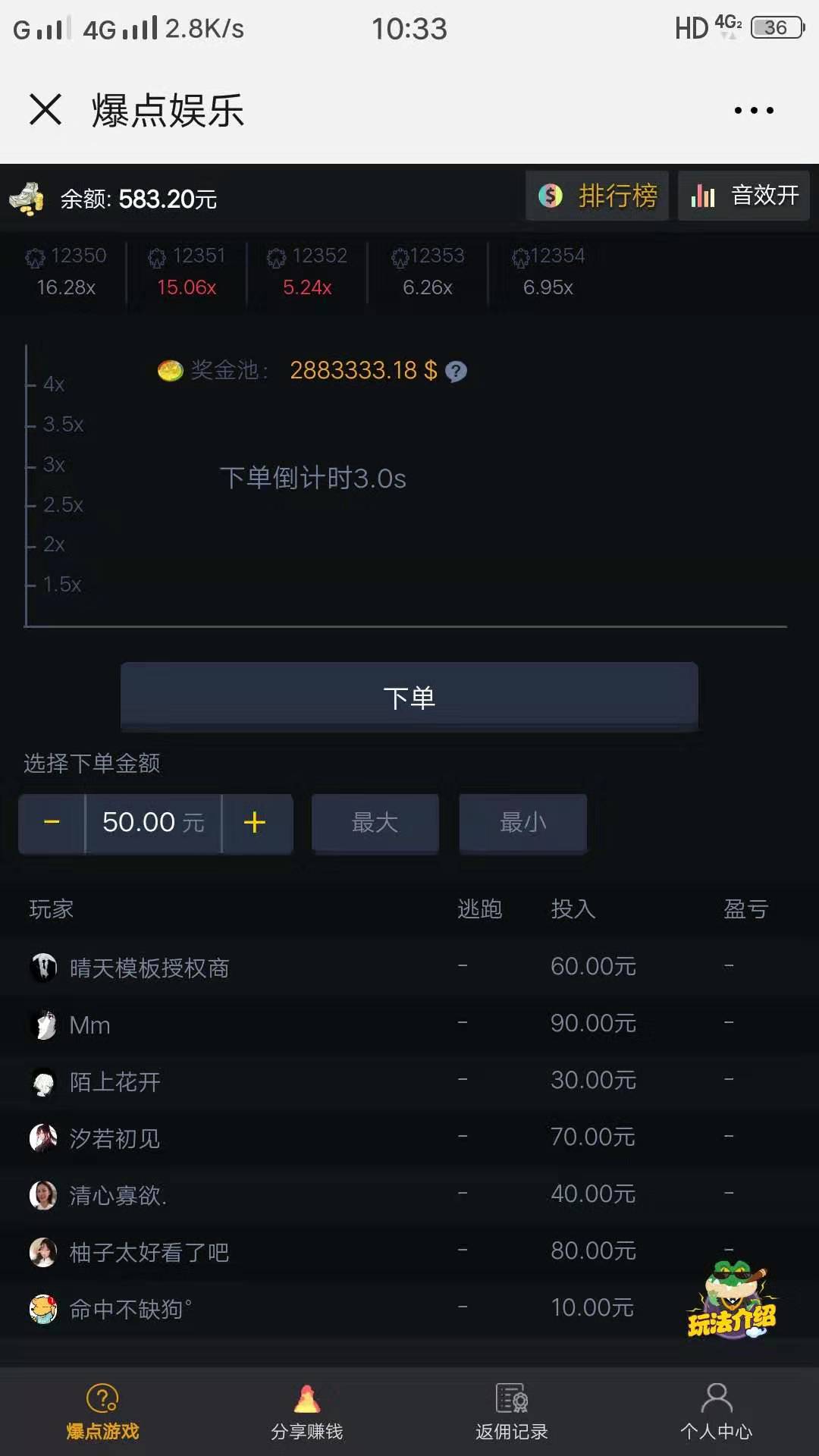Open round 12353 history result
Screen dimensions: 819x1456
click(428, 271)
